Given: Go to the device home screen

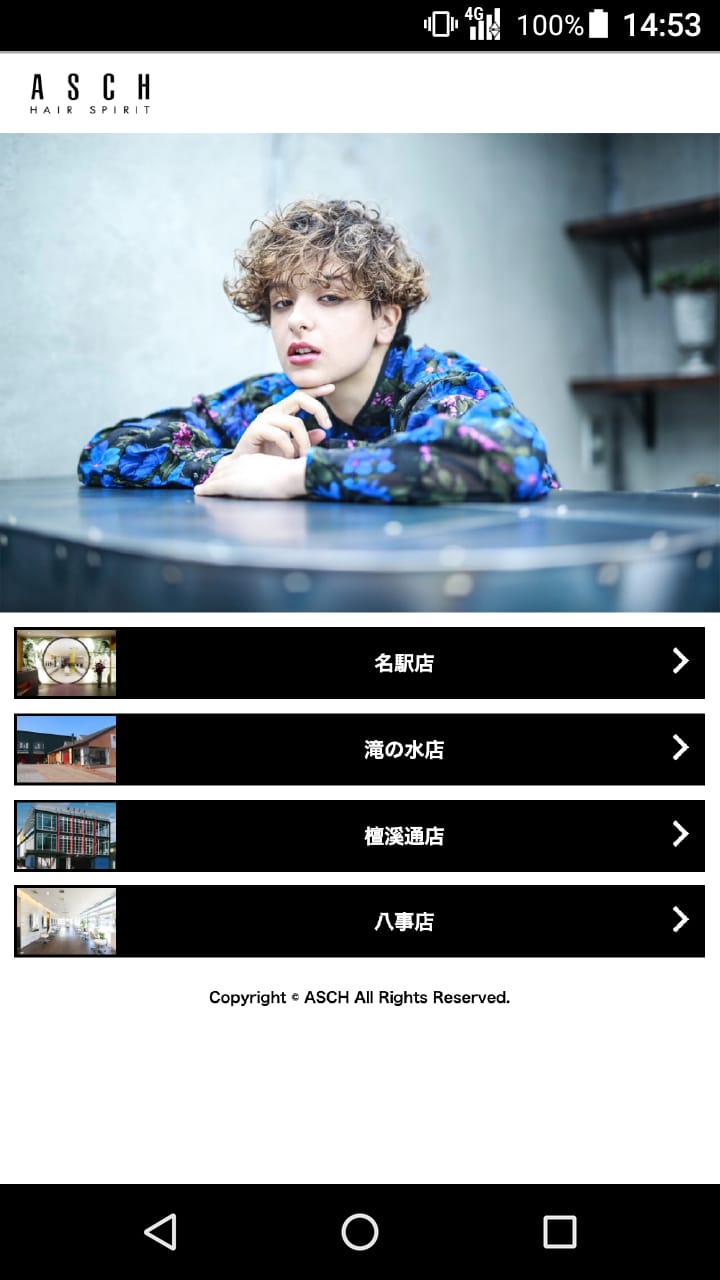Looking at the screenshot, I should [x=360, y=1232].
